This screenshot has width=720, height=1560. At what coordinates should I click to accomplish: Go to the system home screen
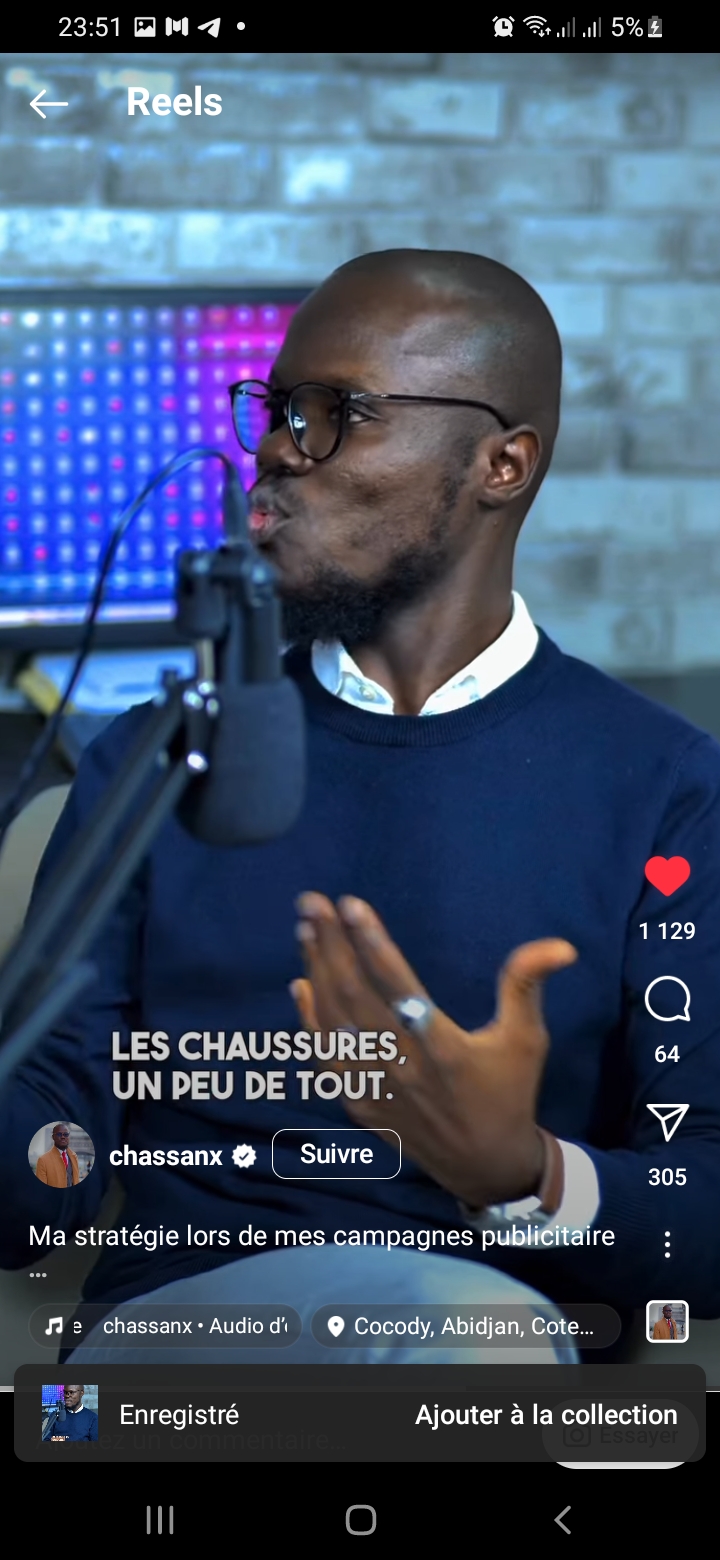coord(360,1520)
